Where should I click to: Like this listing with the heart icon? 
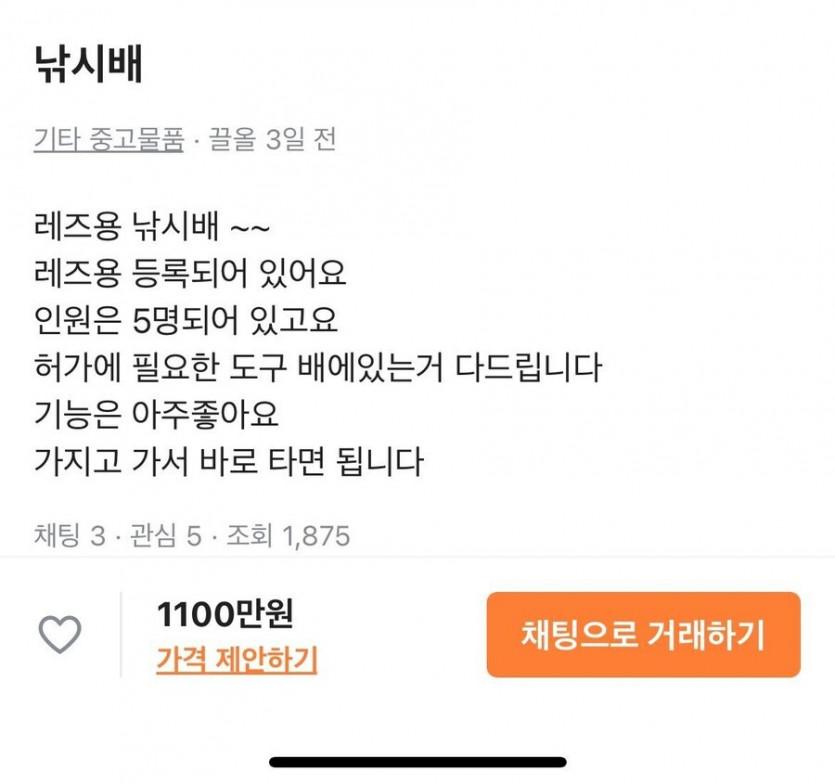[59, 635]
